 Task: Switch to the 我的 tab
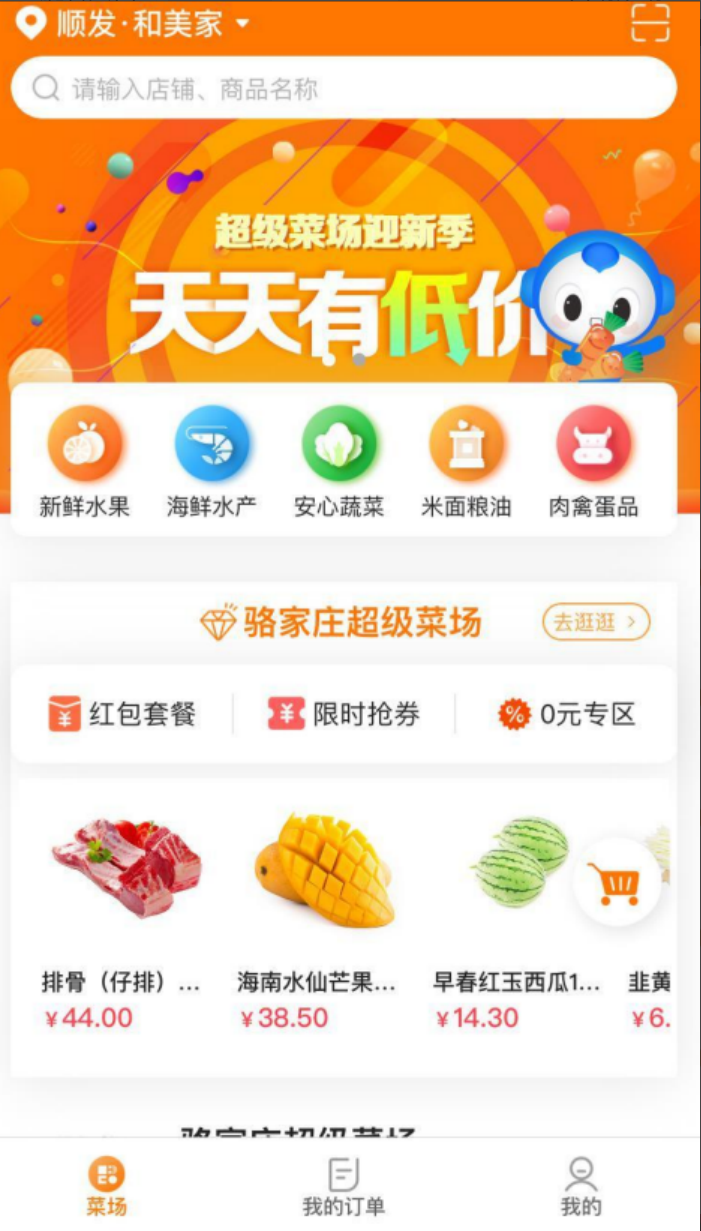(581, 1186)
